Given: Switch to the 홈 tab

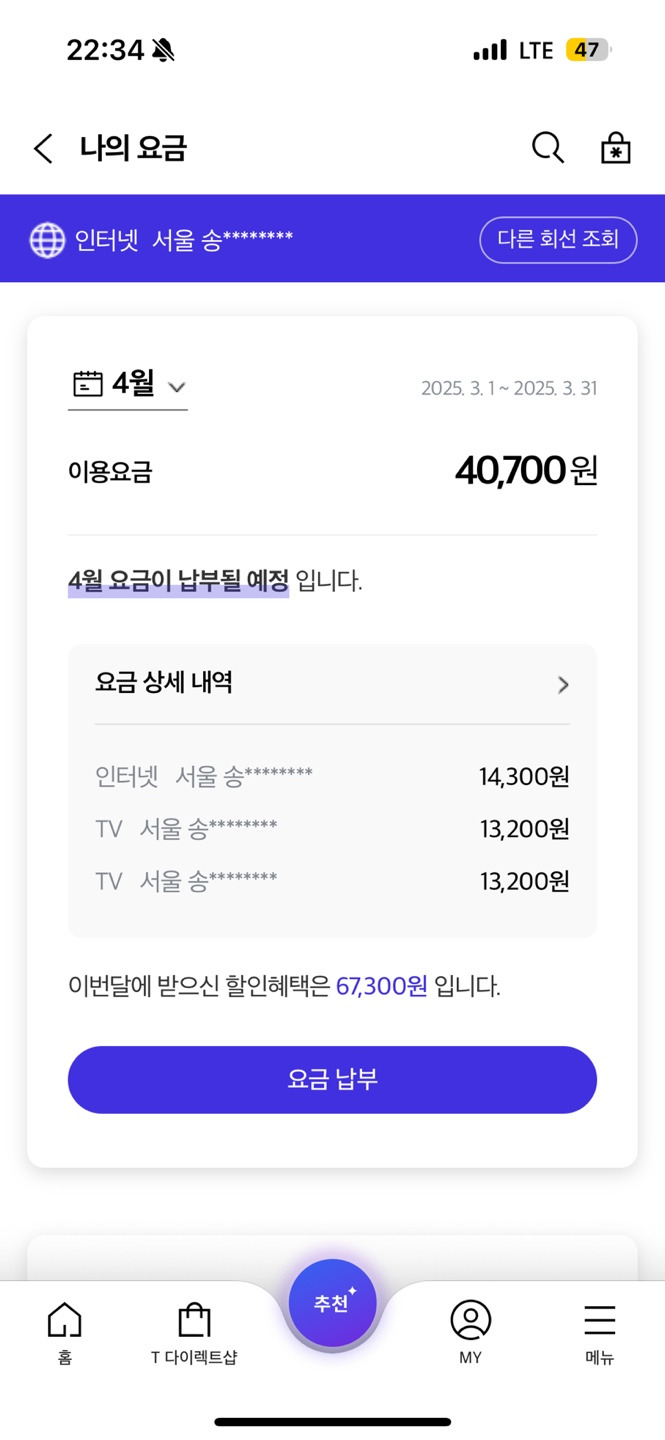Looking at the screenshot, I should tap(65, 1333).
